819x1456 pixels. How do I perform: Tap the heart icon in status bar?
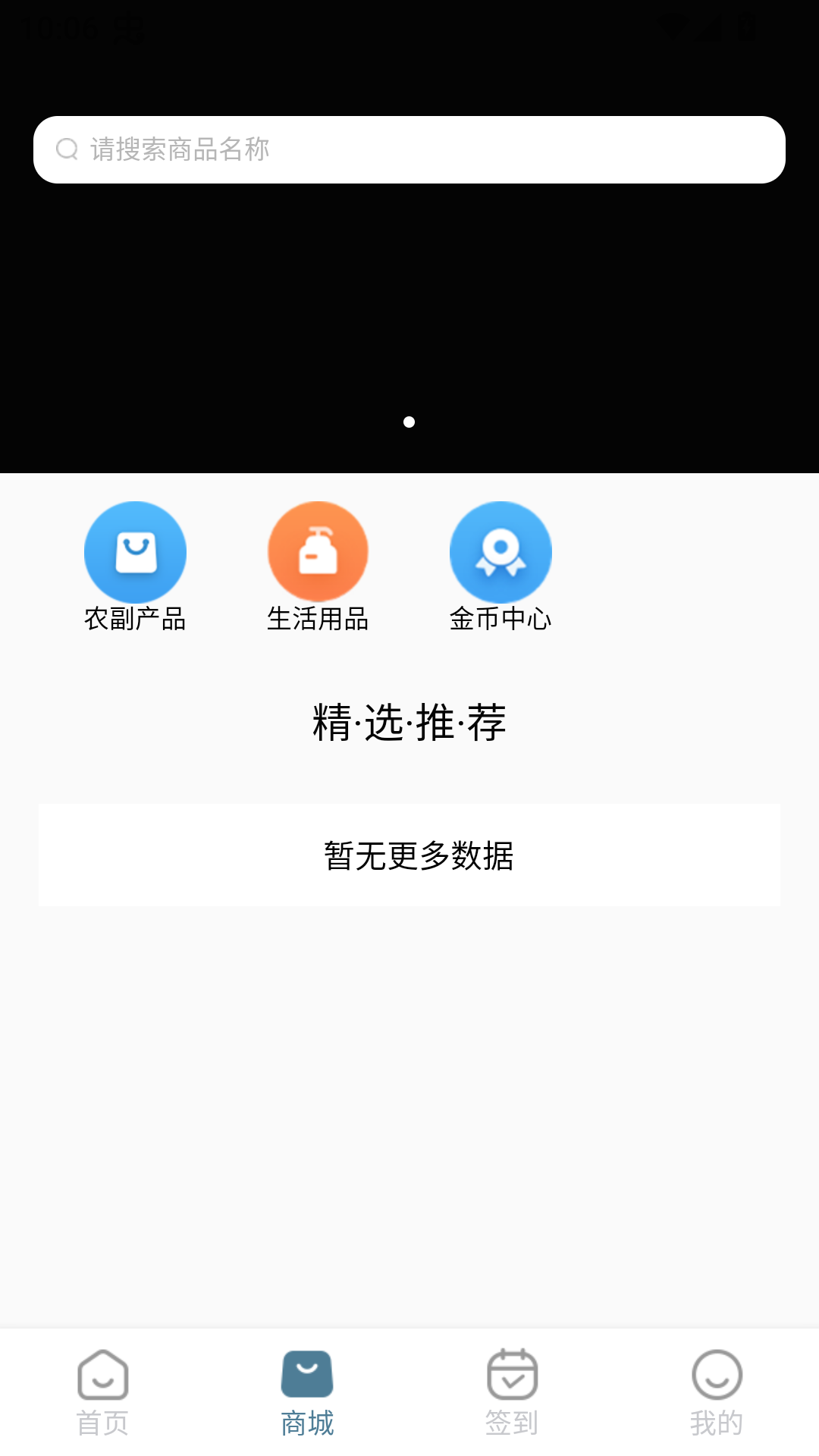tap(675, 27)
